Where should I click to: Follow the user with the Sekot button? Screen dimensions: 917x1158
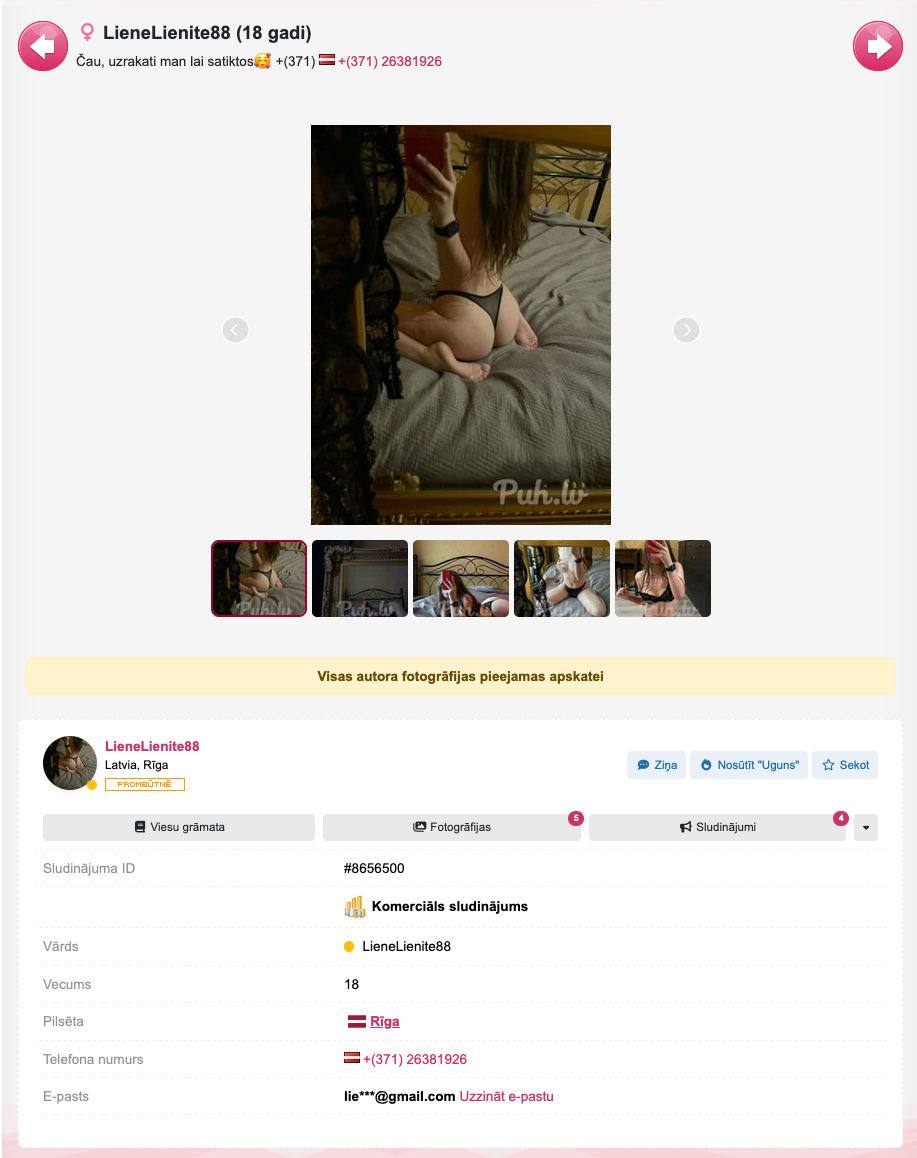coord(845,765)
